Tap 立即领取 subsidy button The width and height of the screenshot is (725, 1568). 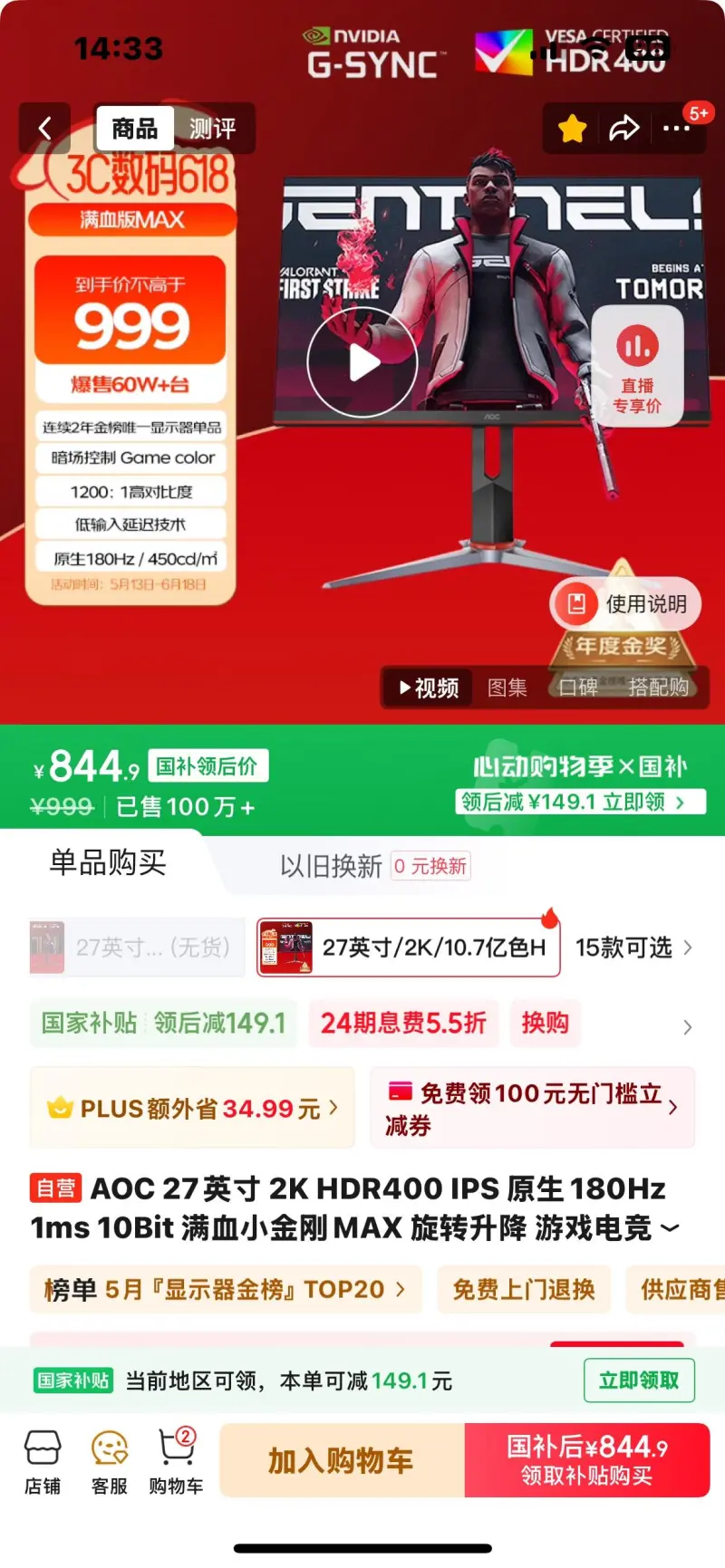[x=638, y=1380]
